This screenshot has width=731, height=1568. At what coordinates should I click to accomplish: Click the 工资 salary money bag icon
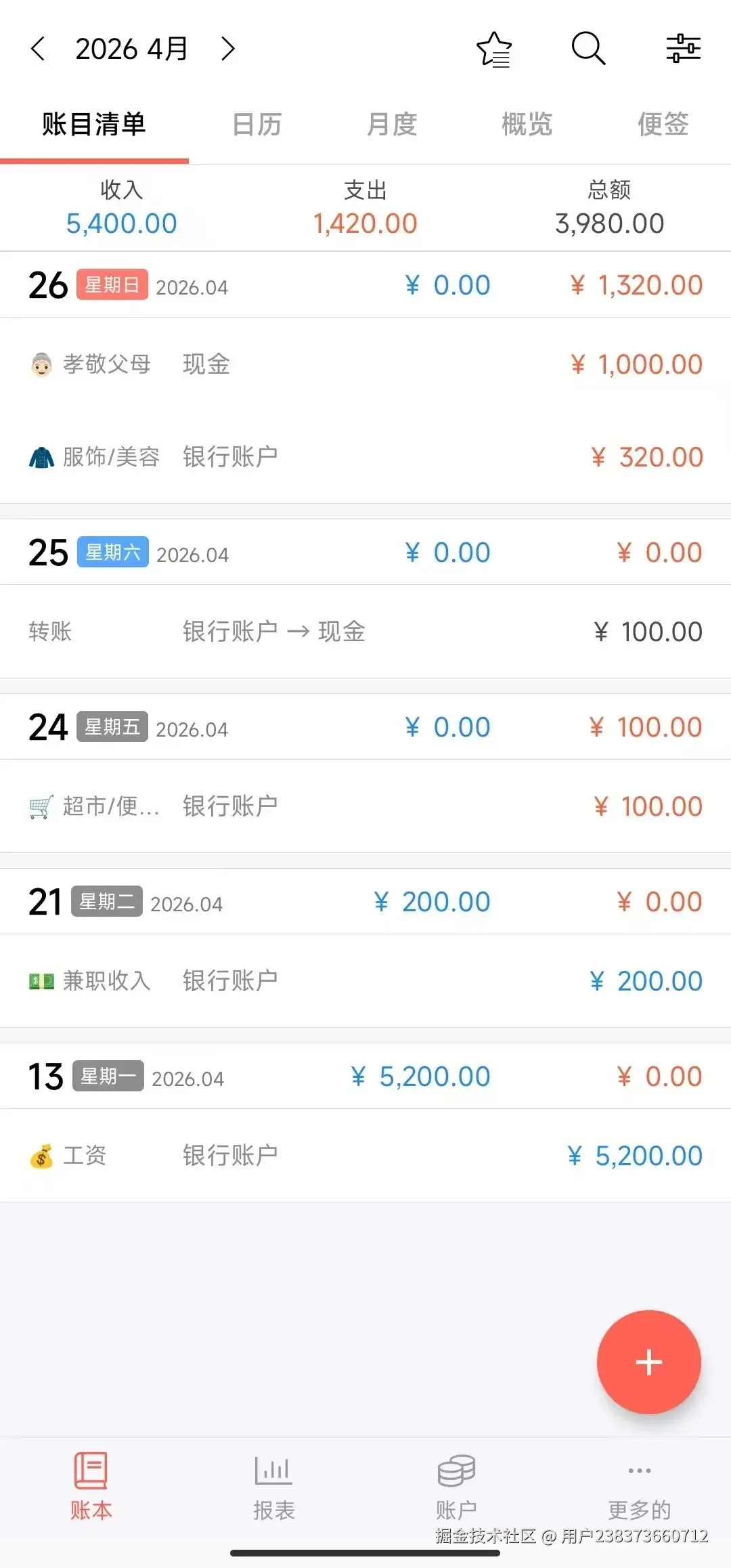pyautogui.click(x=42, y=1155)
